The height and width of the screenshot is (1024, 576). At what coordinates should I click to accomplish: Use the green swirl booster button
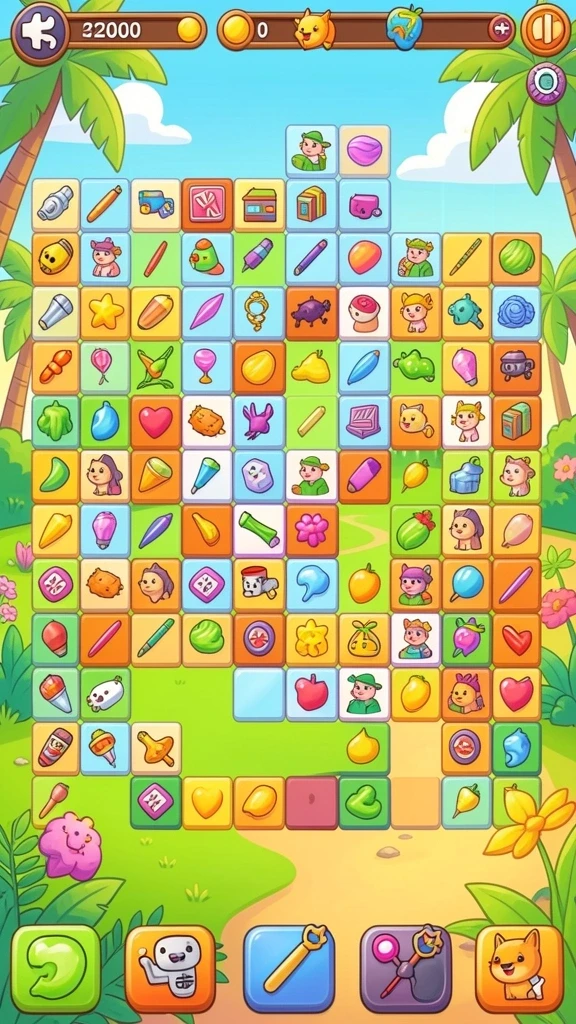click(x=56, y=968)
